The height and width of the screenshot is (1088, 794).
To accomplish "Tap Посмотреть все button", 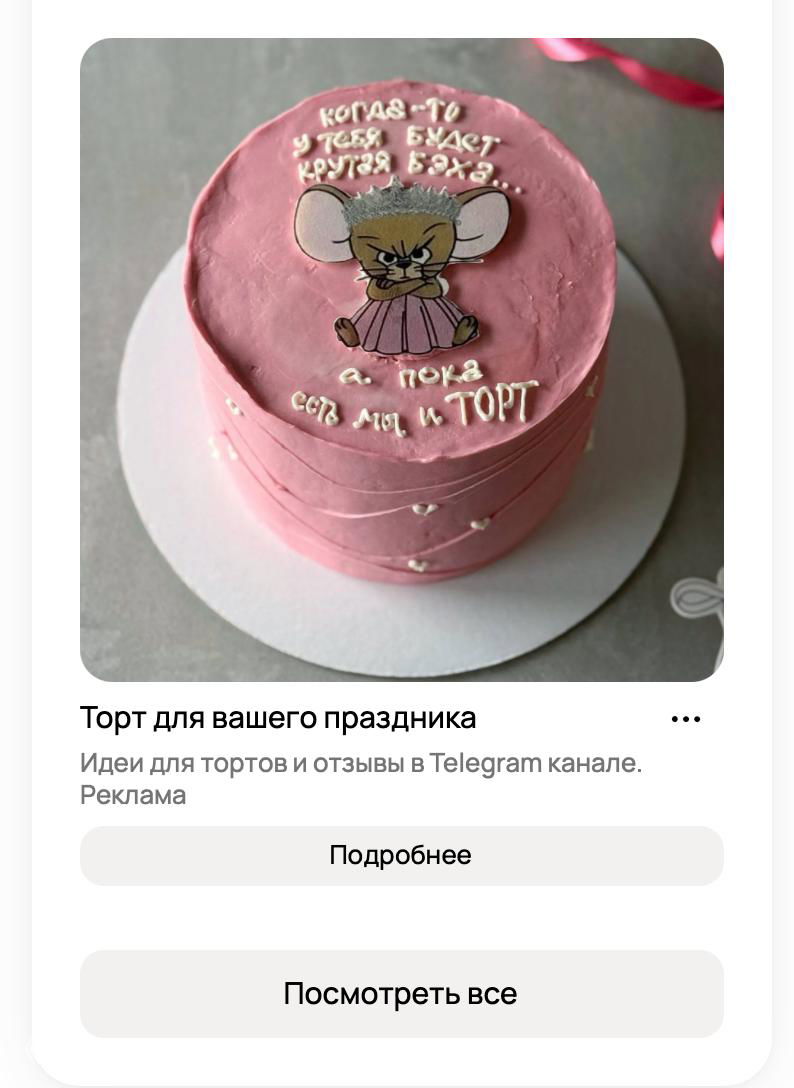I will tap(401, 994).
